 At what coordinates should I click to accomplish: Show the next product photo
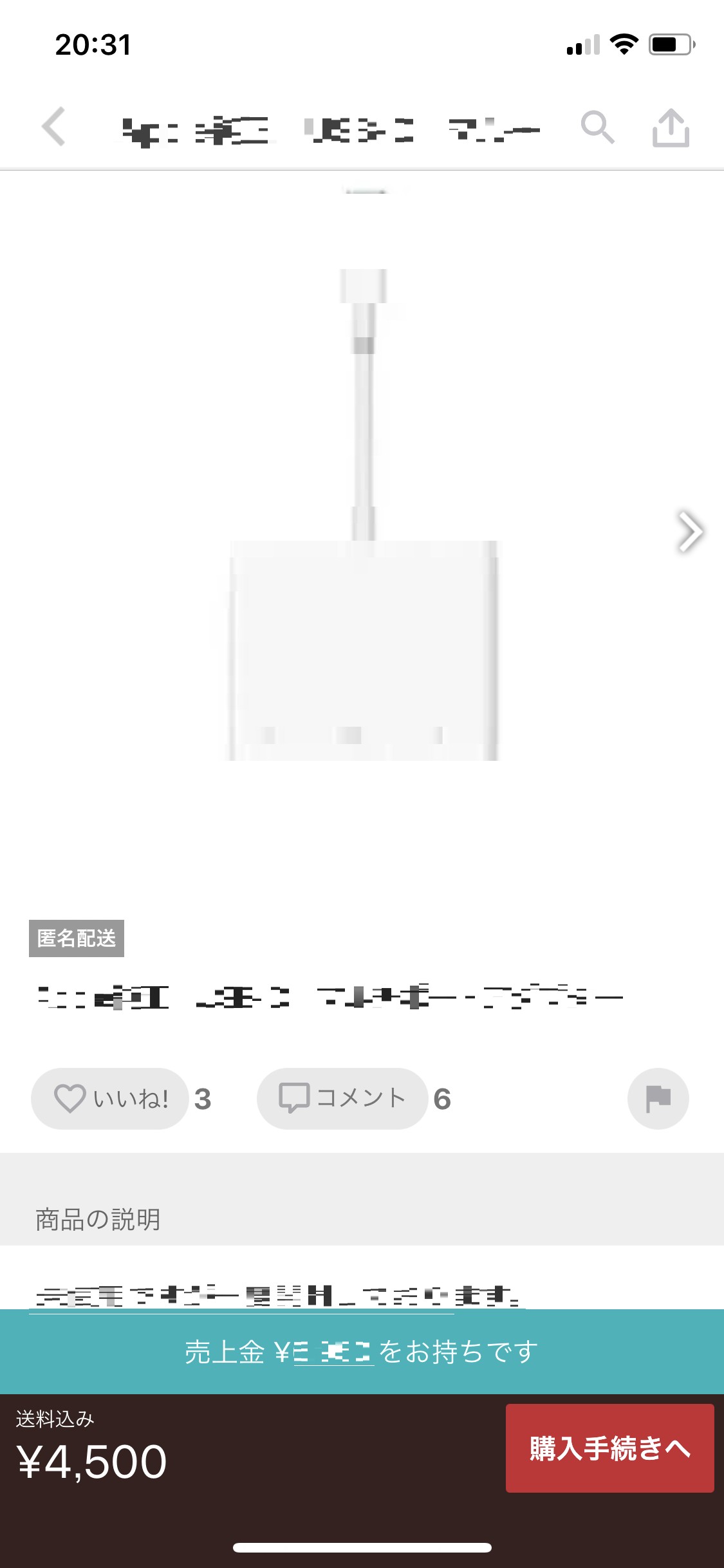690,532
